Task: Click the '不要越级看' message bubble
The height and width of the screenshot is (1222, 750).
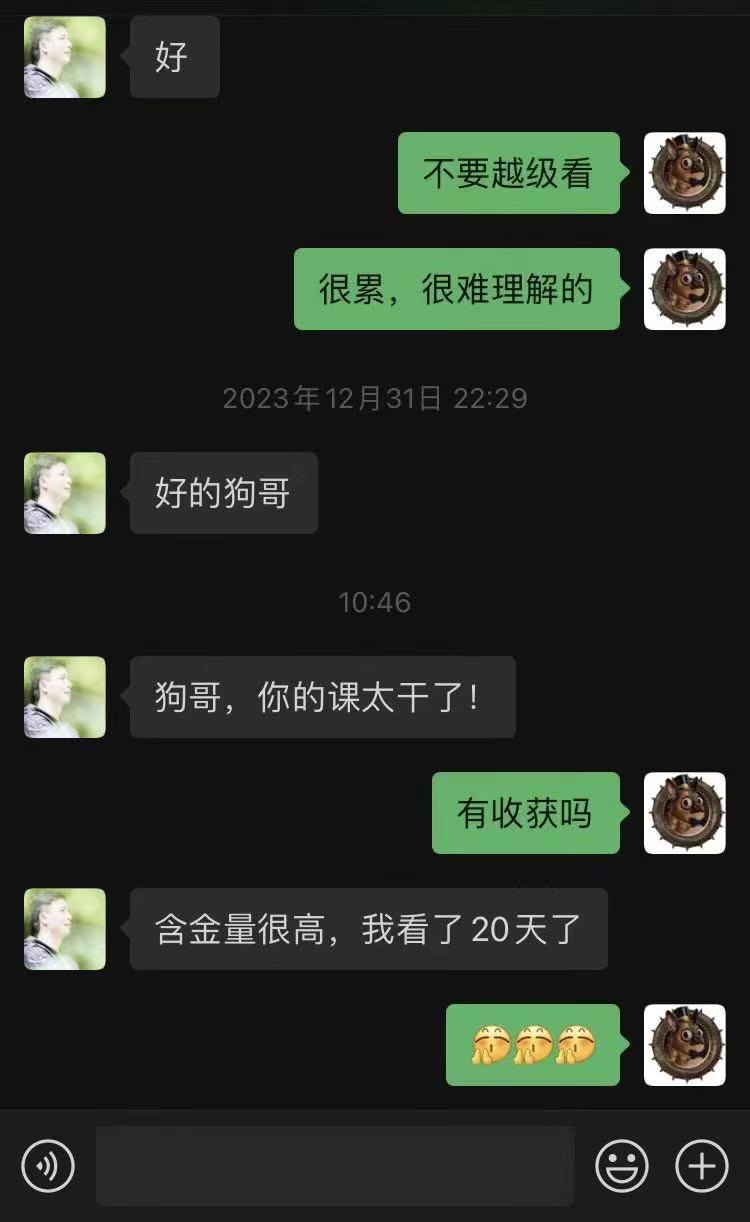Action: coord(509,173)
